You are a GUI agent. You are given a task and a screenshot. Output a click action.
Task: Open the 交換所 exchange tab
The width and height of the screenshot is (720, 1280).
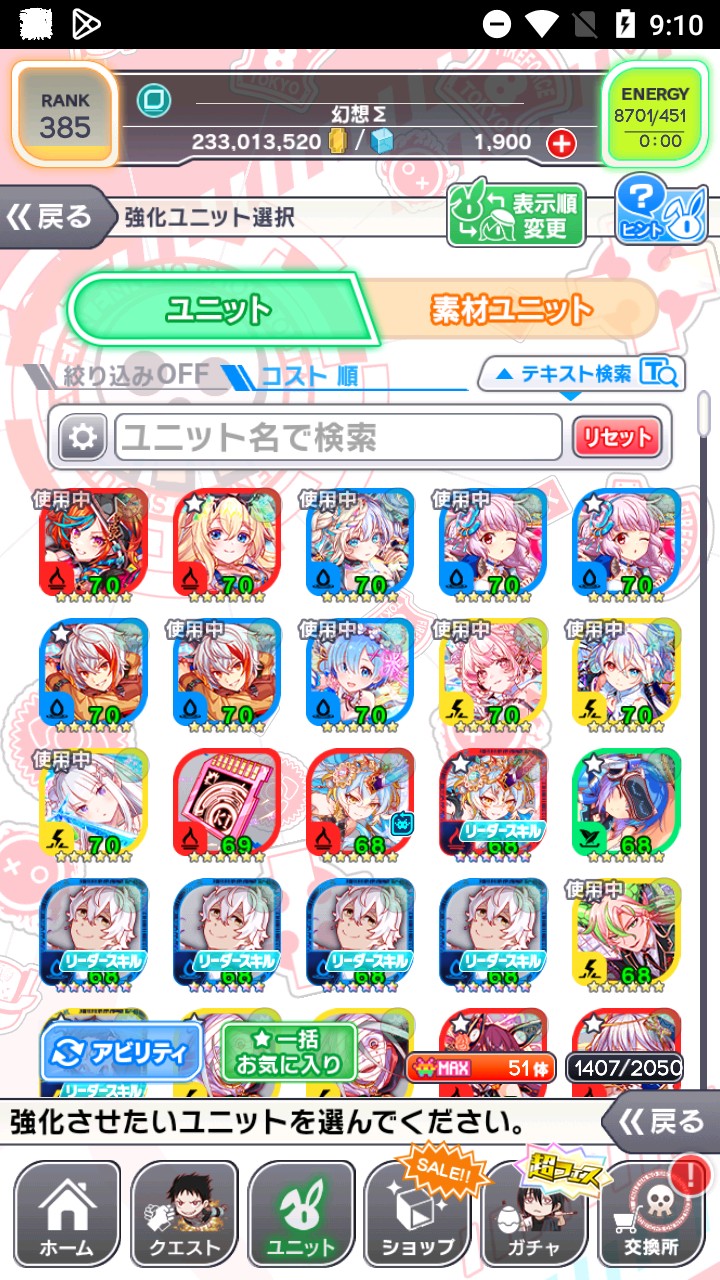pyautogui.click(x=652, y=1213)
